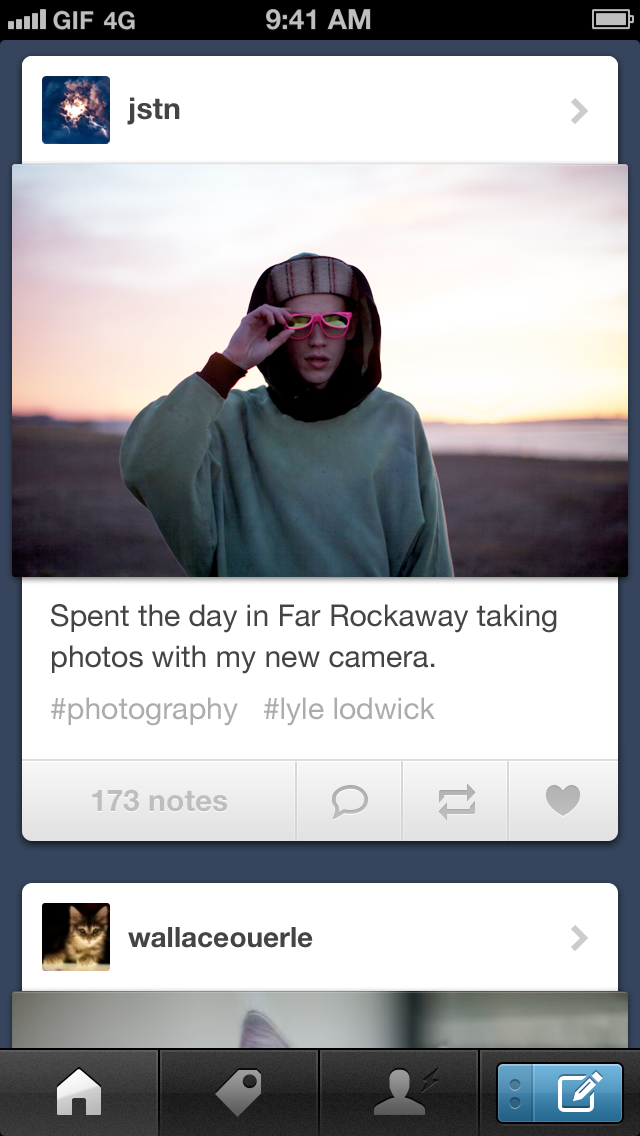
Task: Go to the home dashboard tab
Action: click(79, 1092)
